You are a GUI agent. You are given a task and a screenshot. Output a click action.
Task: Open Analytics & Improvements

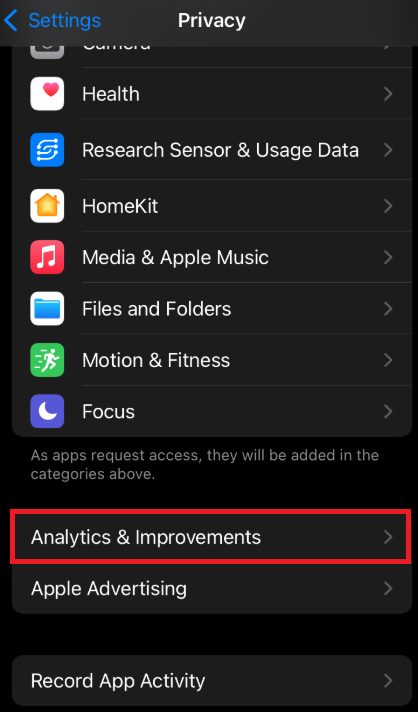211,537
